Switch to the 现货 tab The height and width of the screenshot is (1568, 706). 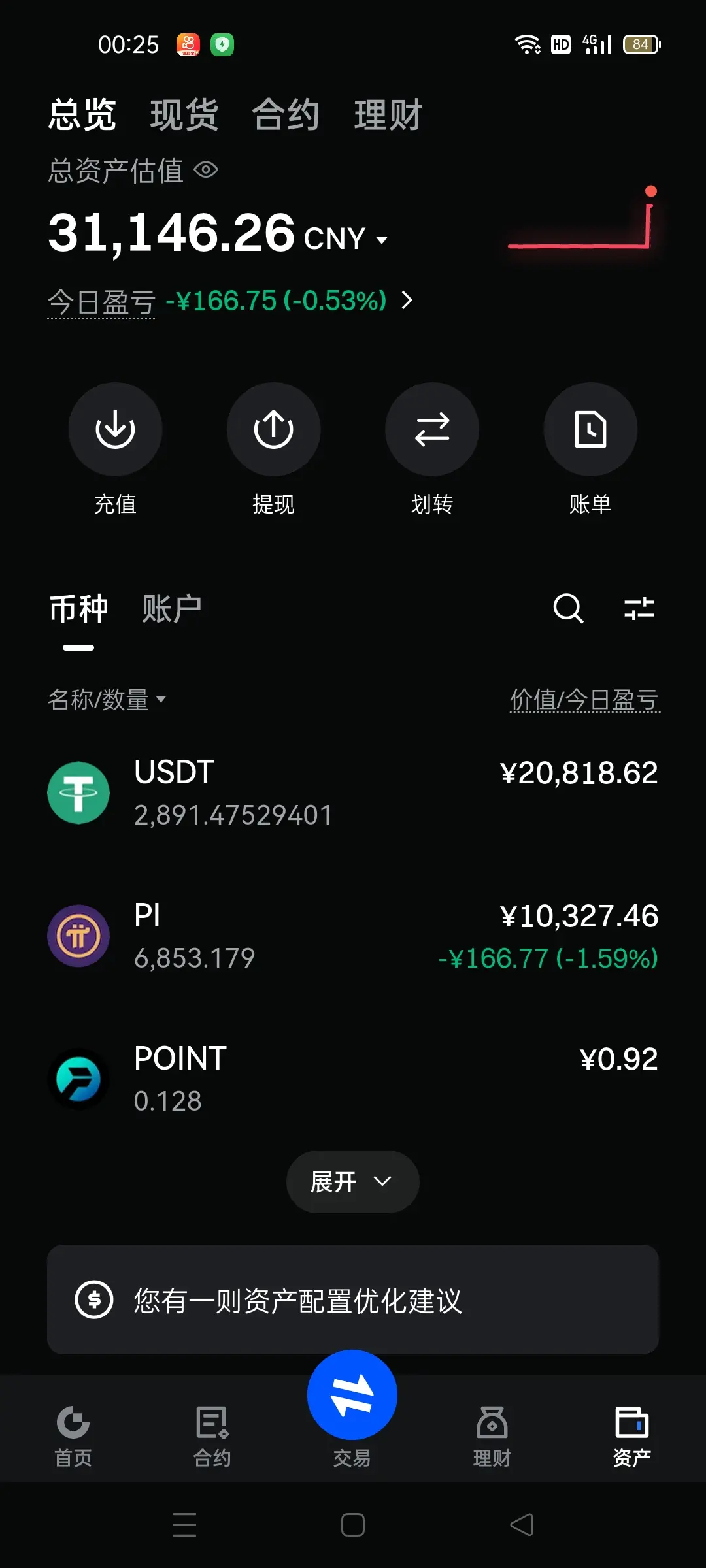(184, 115)
